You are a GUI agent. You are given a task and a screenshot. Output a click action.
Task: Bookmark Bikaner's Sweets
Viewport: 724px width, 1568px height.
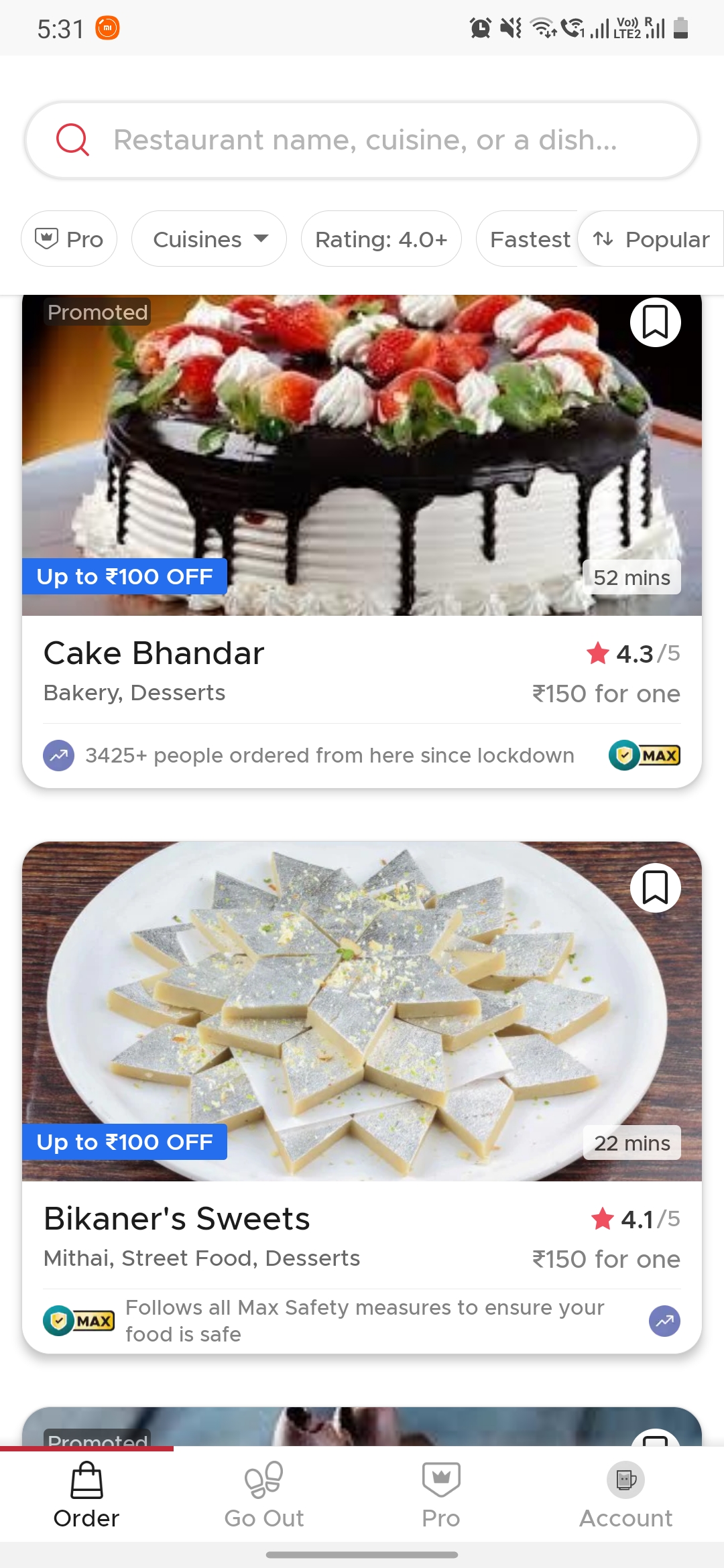point(655,888)
